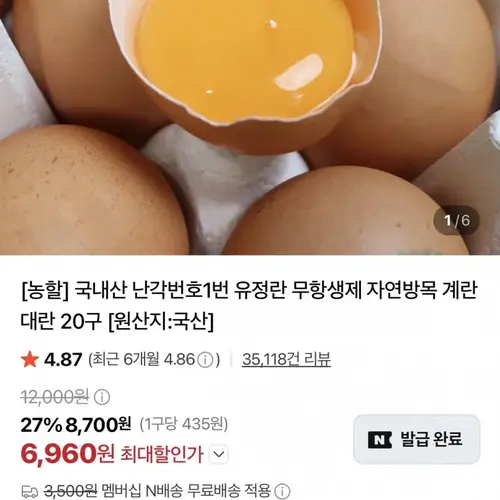Viewport: 500px width, 500px height.
Task: Expand the 최대할인가 price details chevron
Action: [219, 454]
